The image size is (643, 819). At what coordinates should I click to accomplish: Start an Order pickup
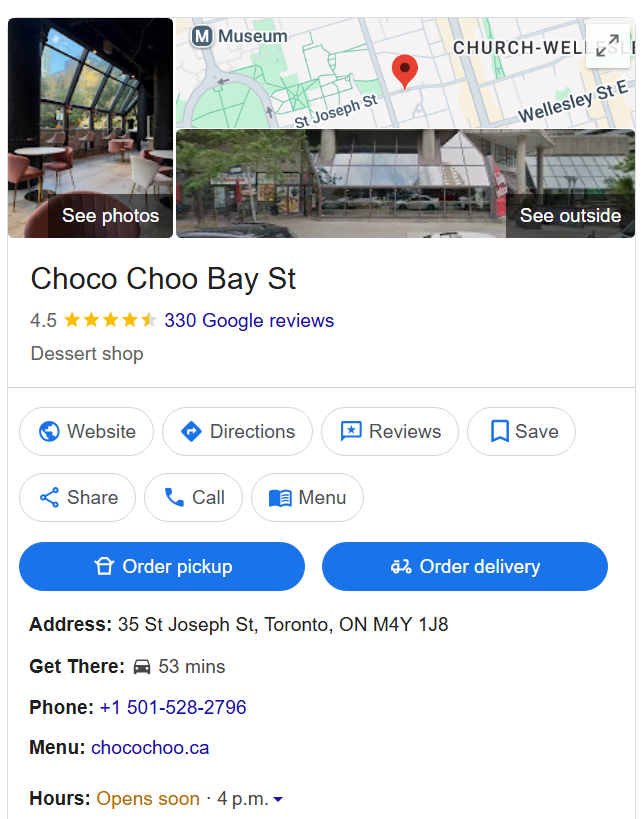(162, 567)
